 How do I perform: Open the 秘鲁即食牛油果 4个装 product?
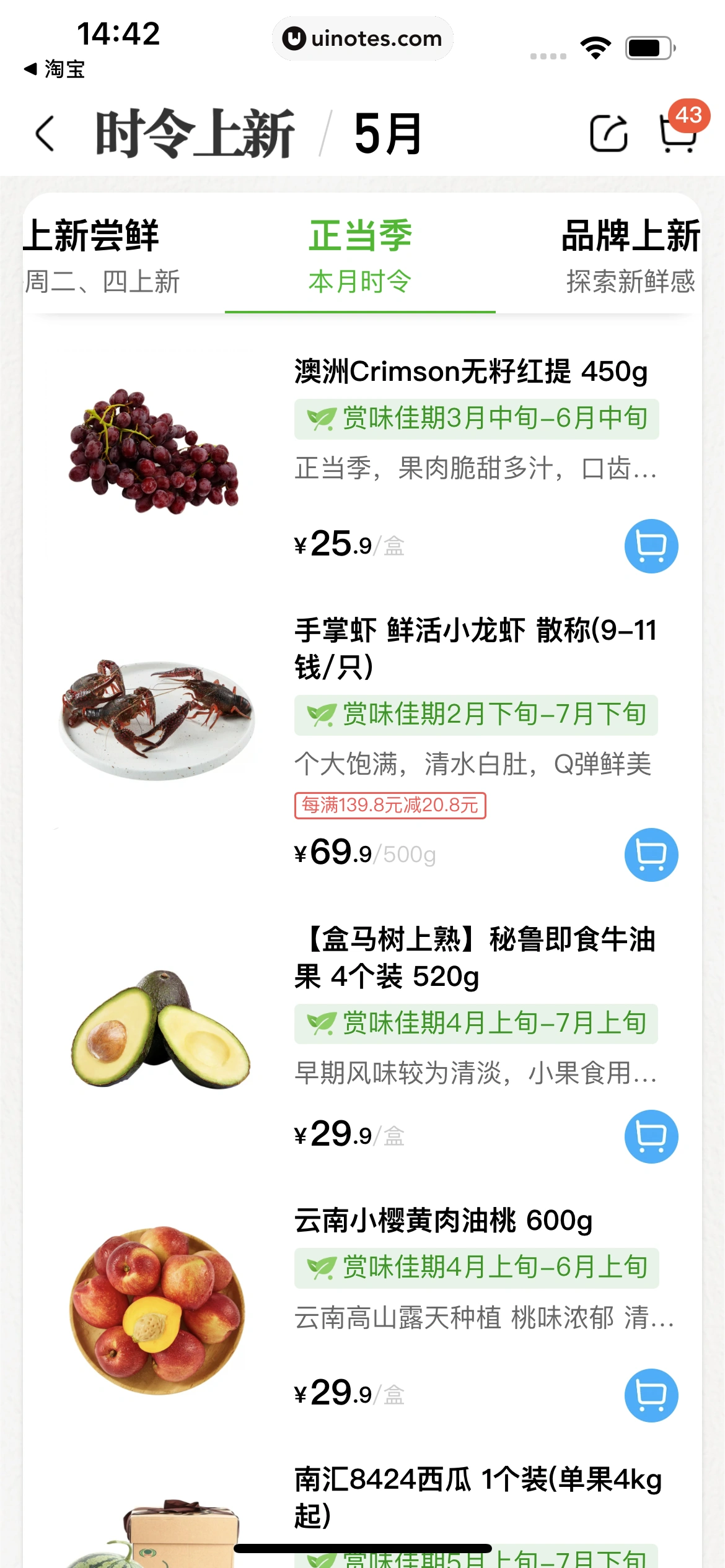475,957
